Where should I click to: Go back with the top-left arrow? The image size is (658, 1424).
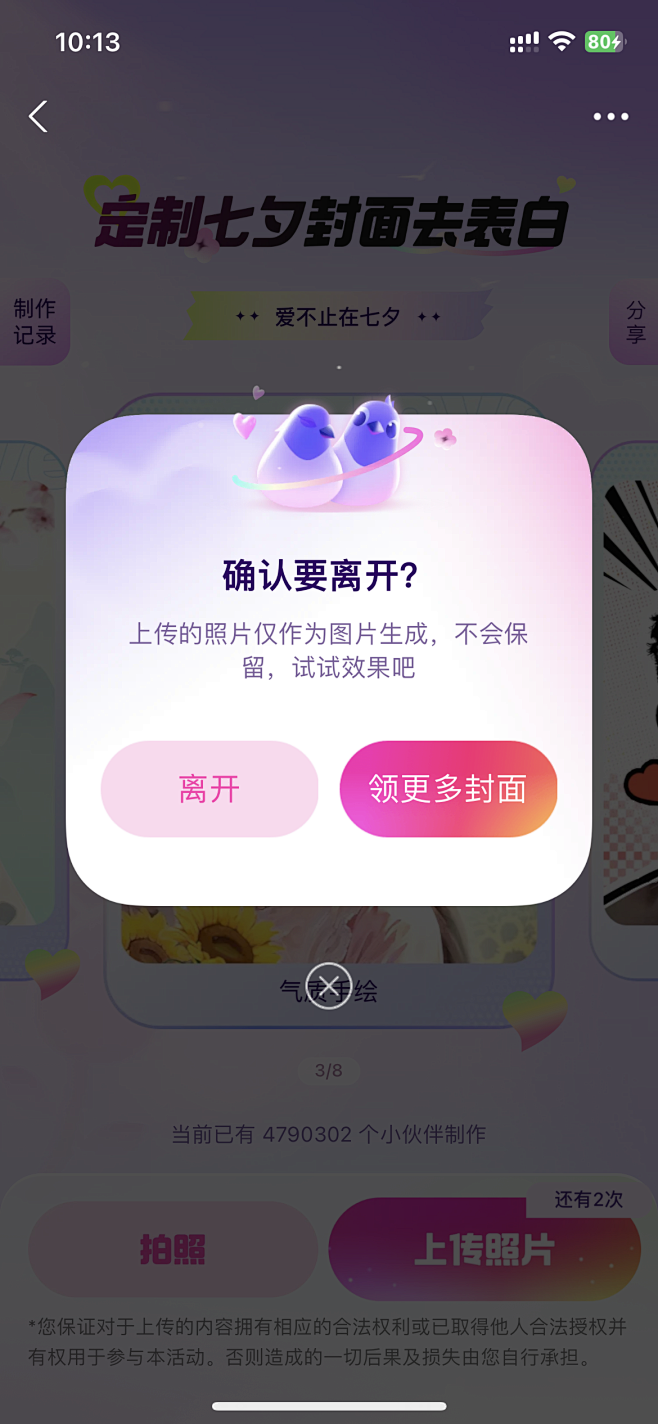coord(38,117)
